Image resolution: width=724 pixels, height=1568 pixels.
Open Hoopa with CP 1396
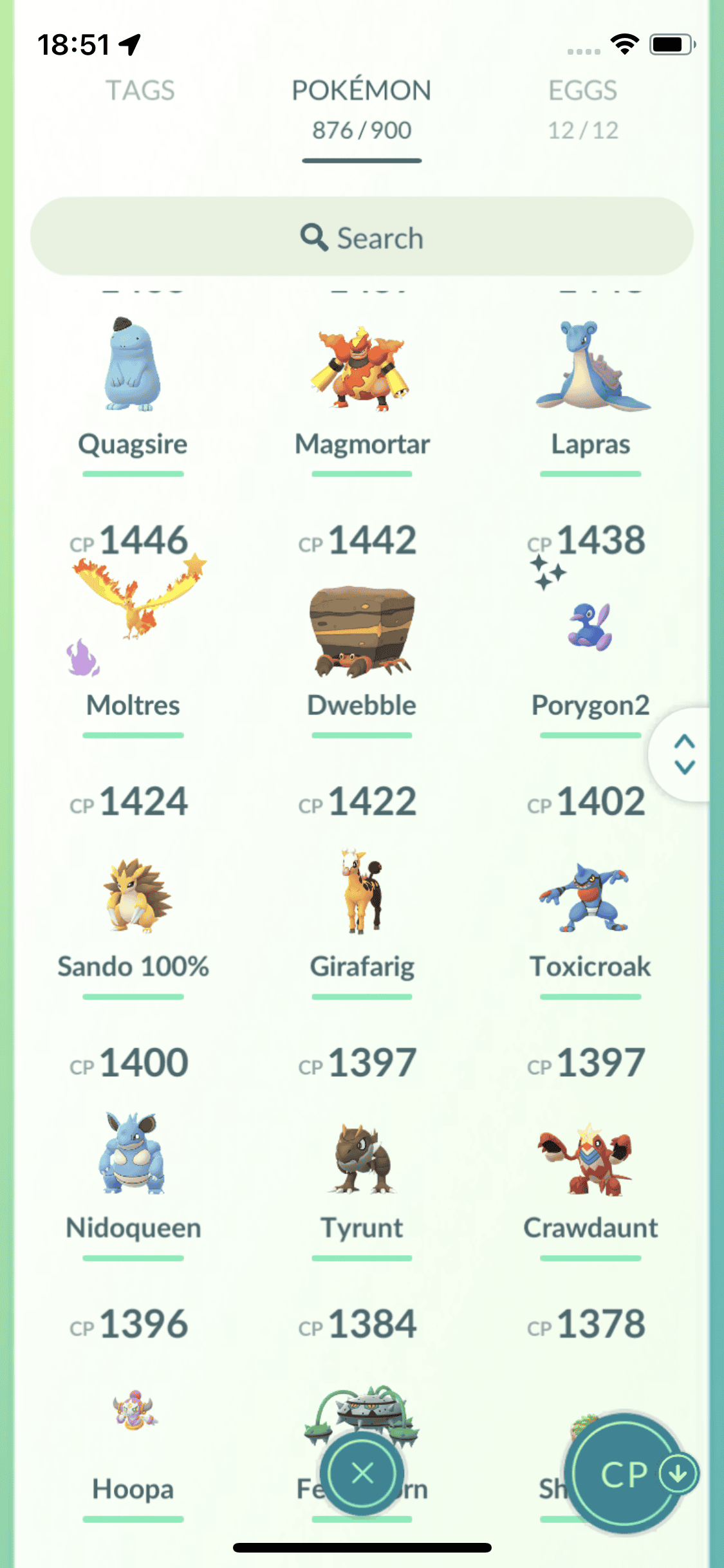coord(133,1416)
